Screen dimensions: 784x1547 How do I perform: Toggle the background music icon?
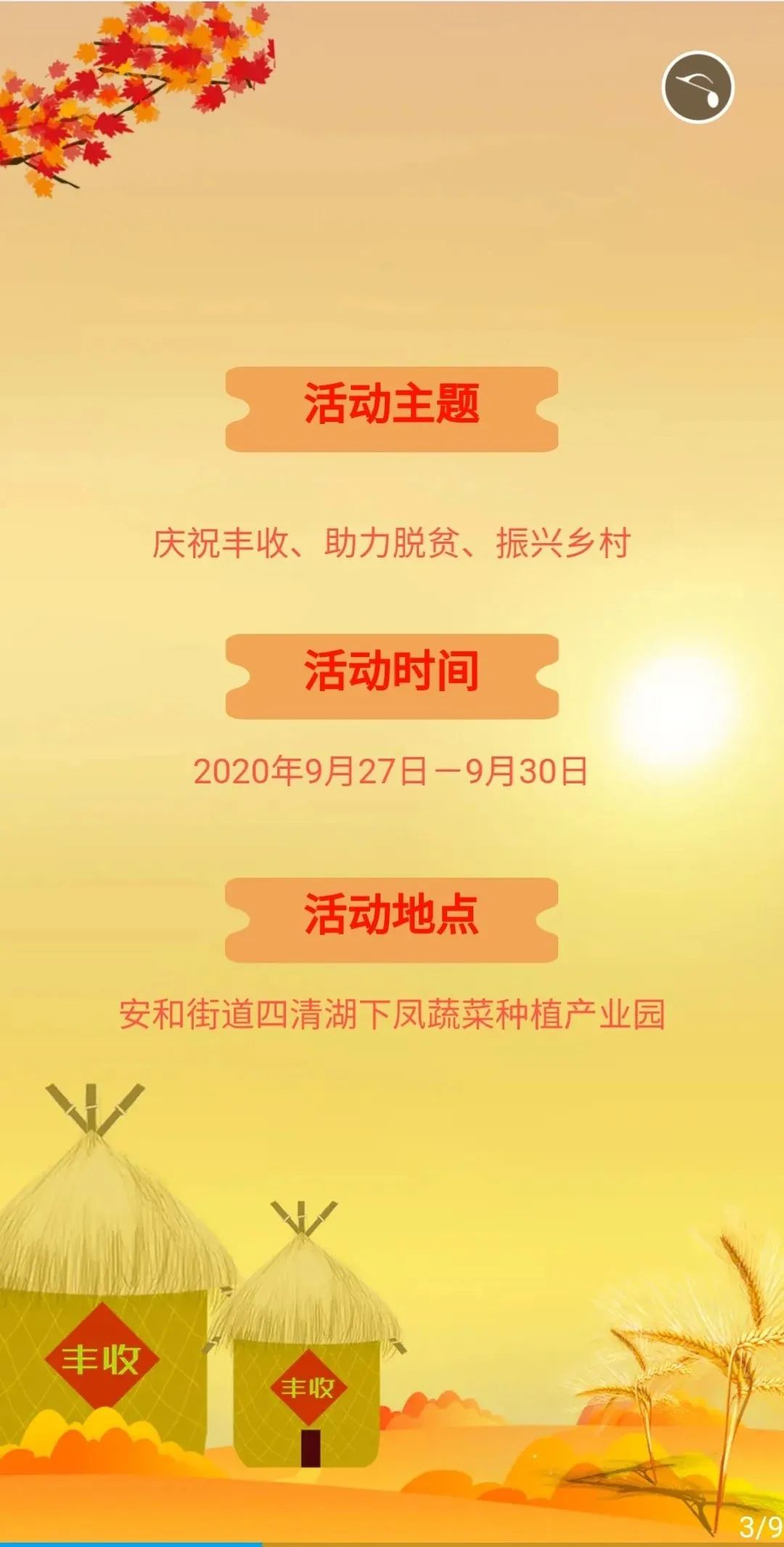tap(698, 87)
